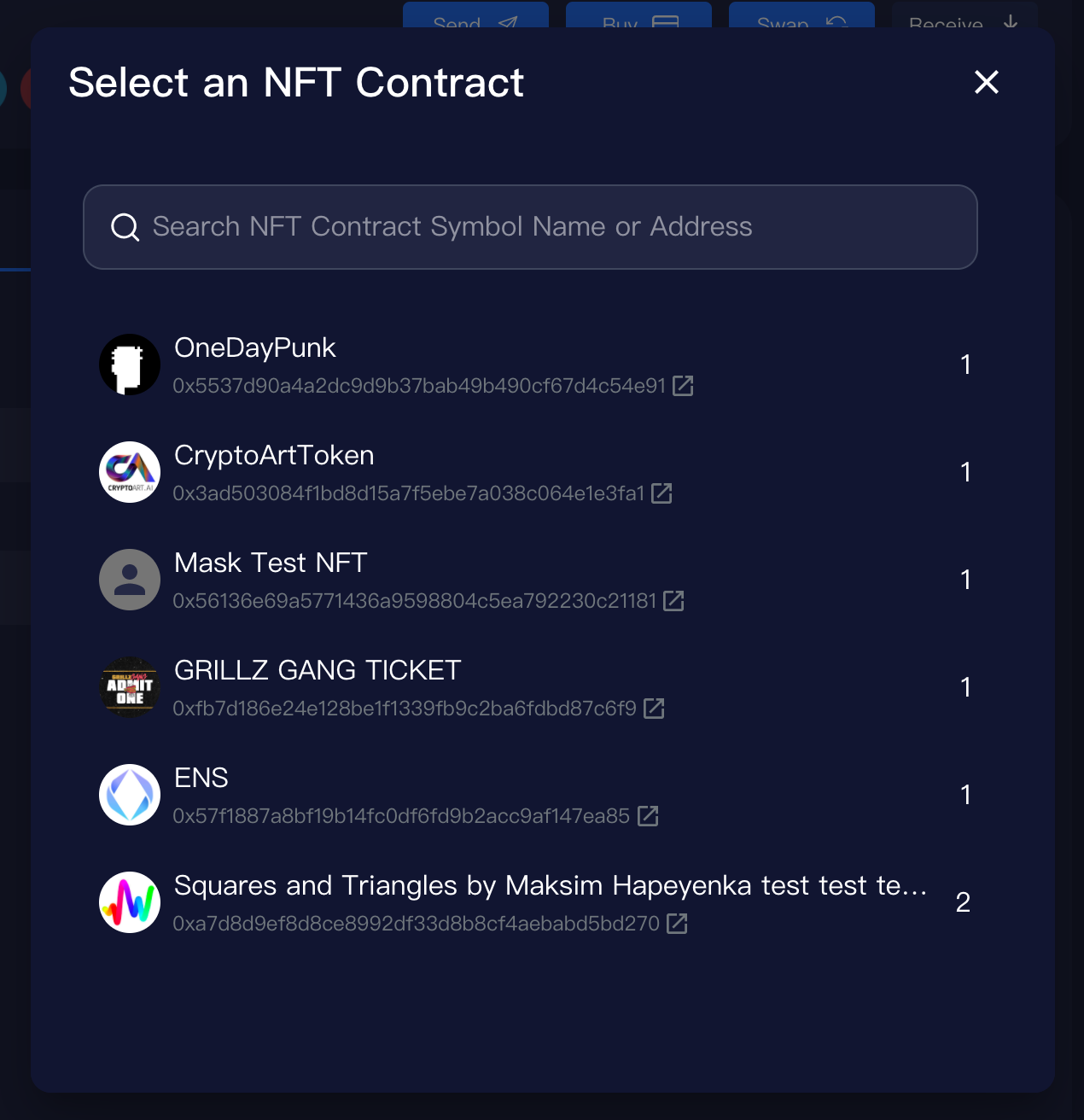Select the OneDayPunk contract

click(x=536, y=365)
